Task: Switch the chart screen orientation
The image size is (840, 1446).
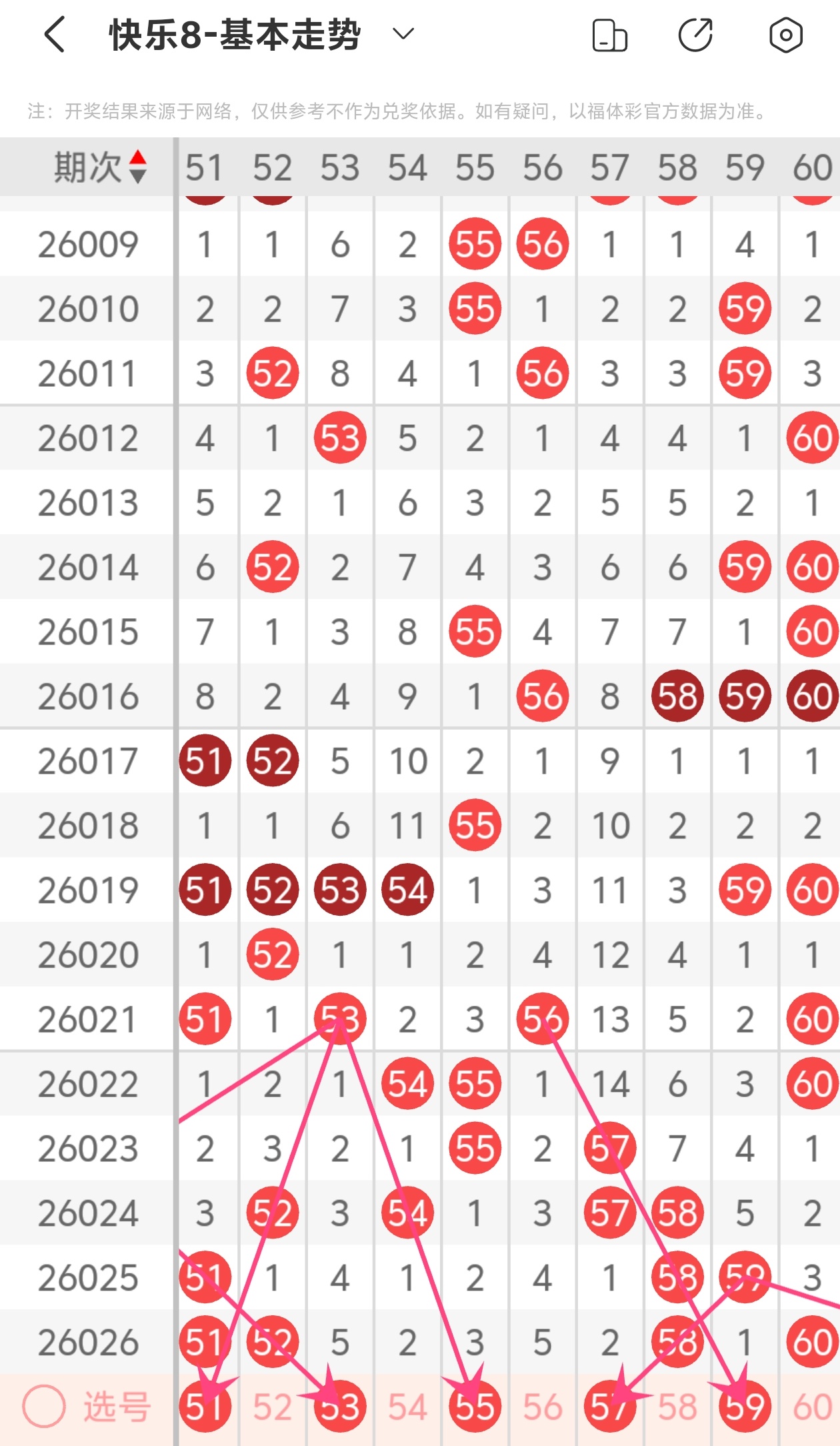Action: [x=609, y=35]
